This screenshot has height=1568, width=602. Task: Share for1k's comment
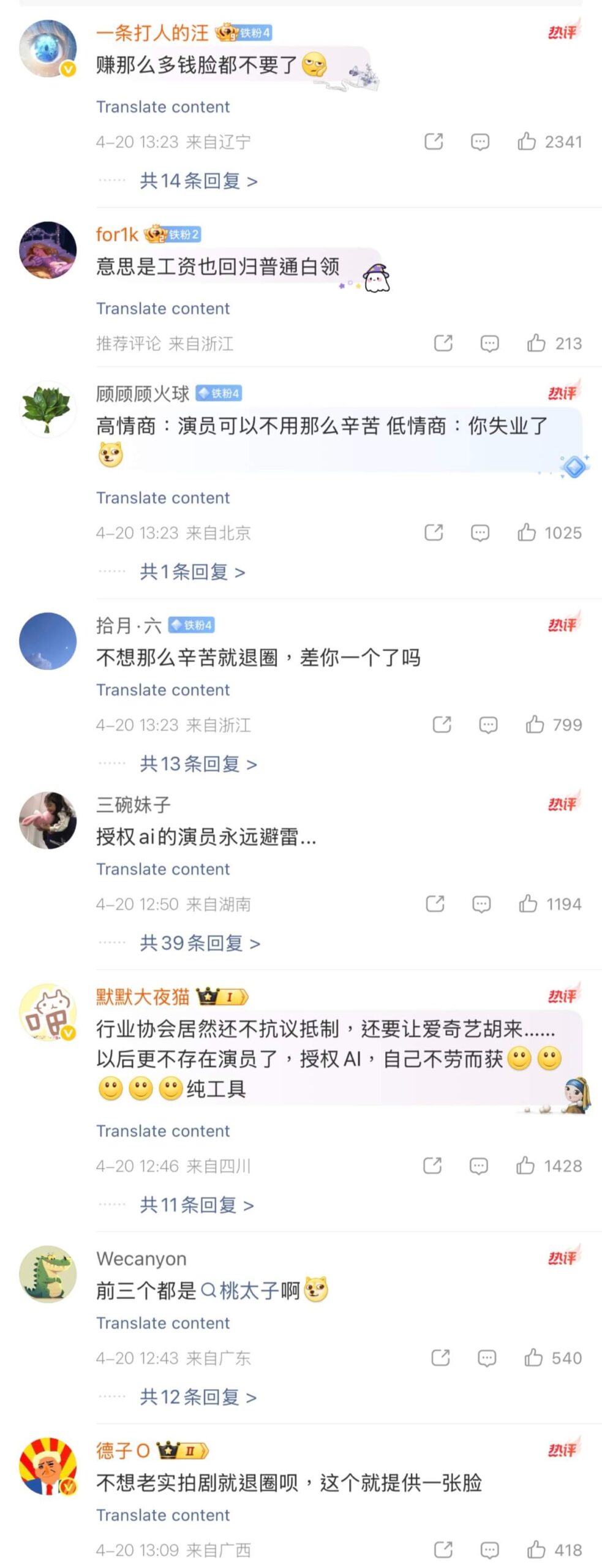[443, 343]
